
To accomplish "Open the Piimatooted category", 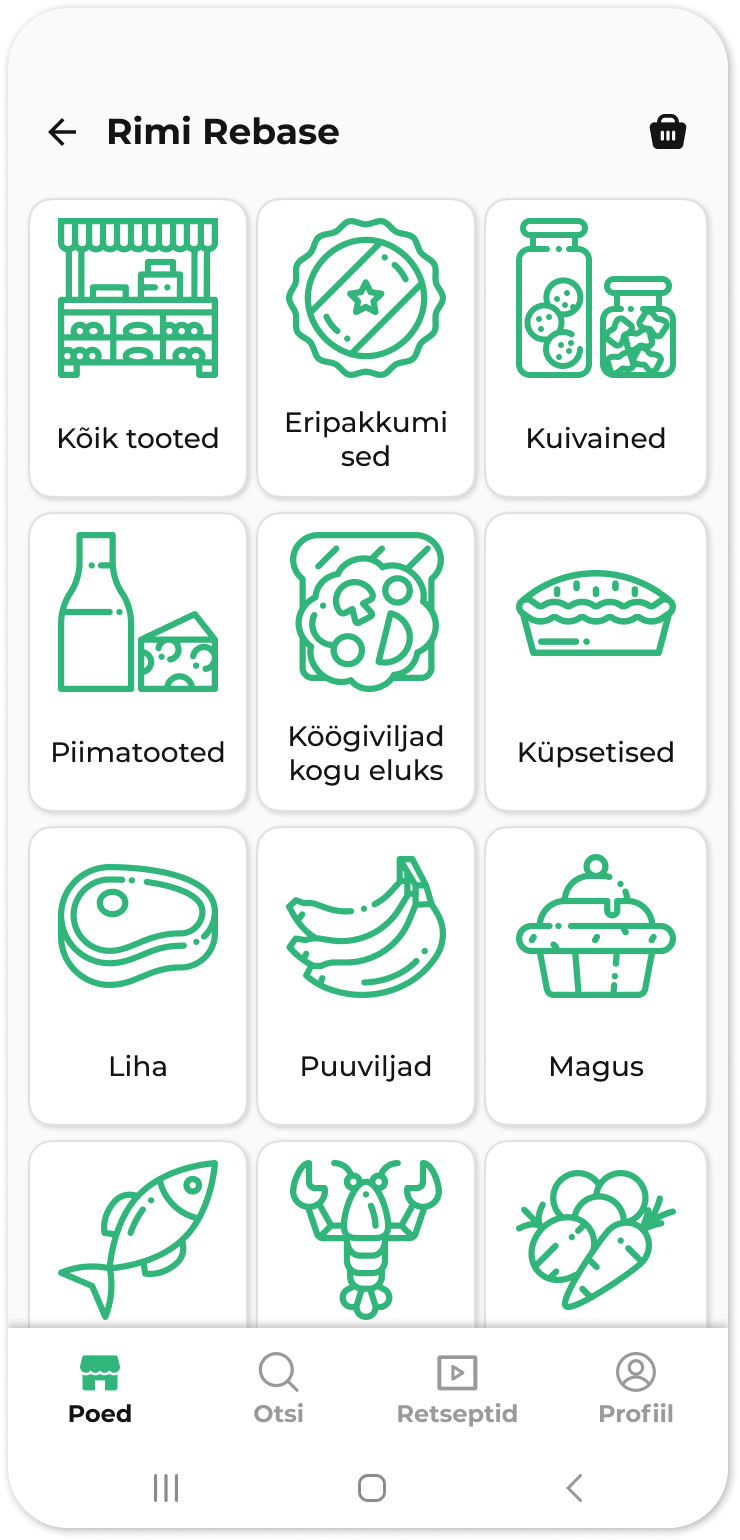I will (138, 662).
